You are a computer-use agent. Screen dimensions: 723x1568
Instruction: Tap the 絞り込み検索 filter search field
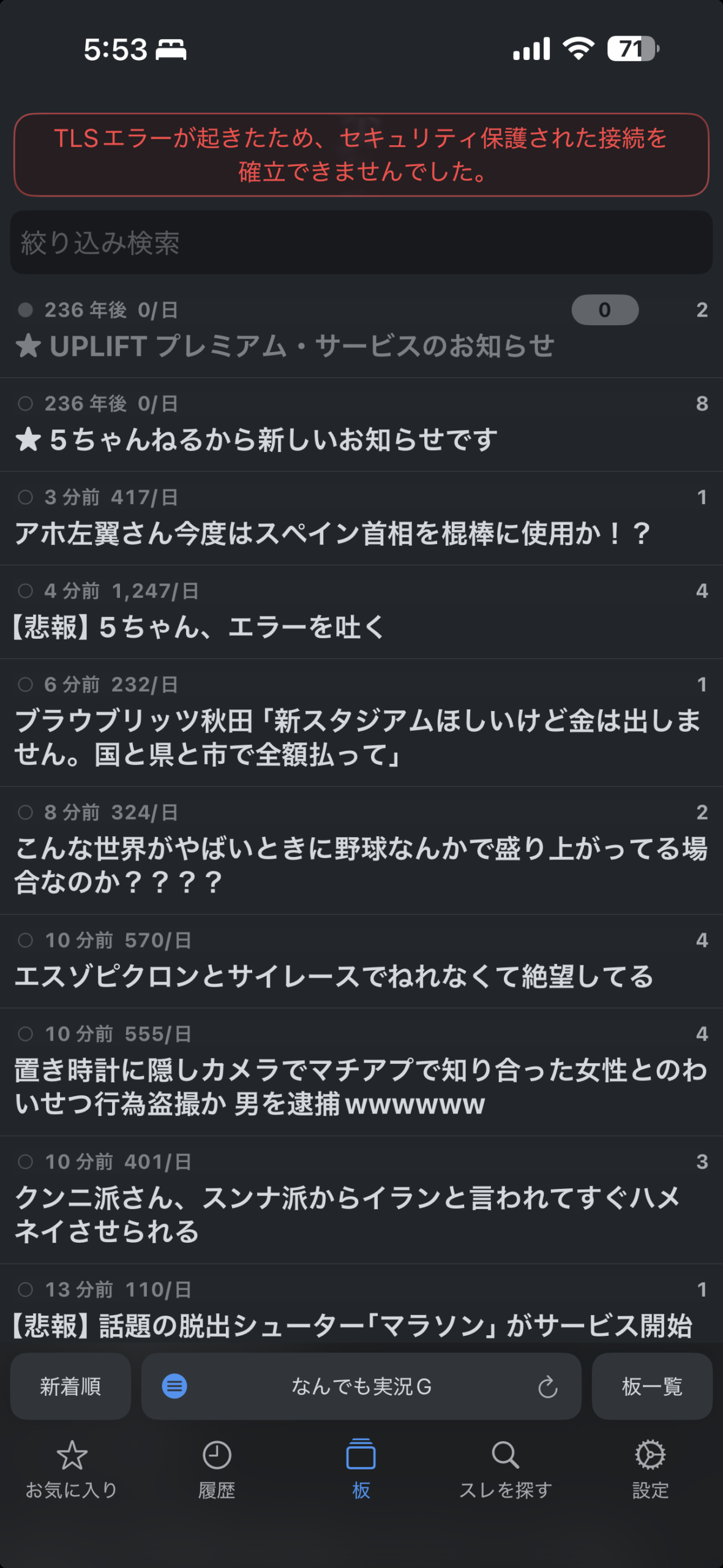pyautogui.click(x=361, y=243)
